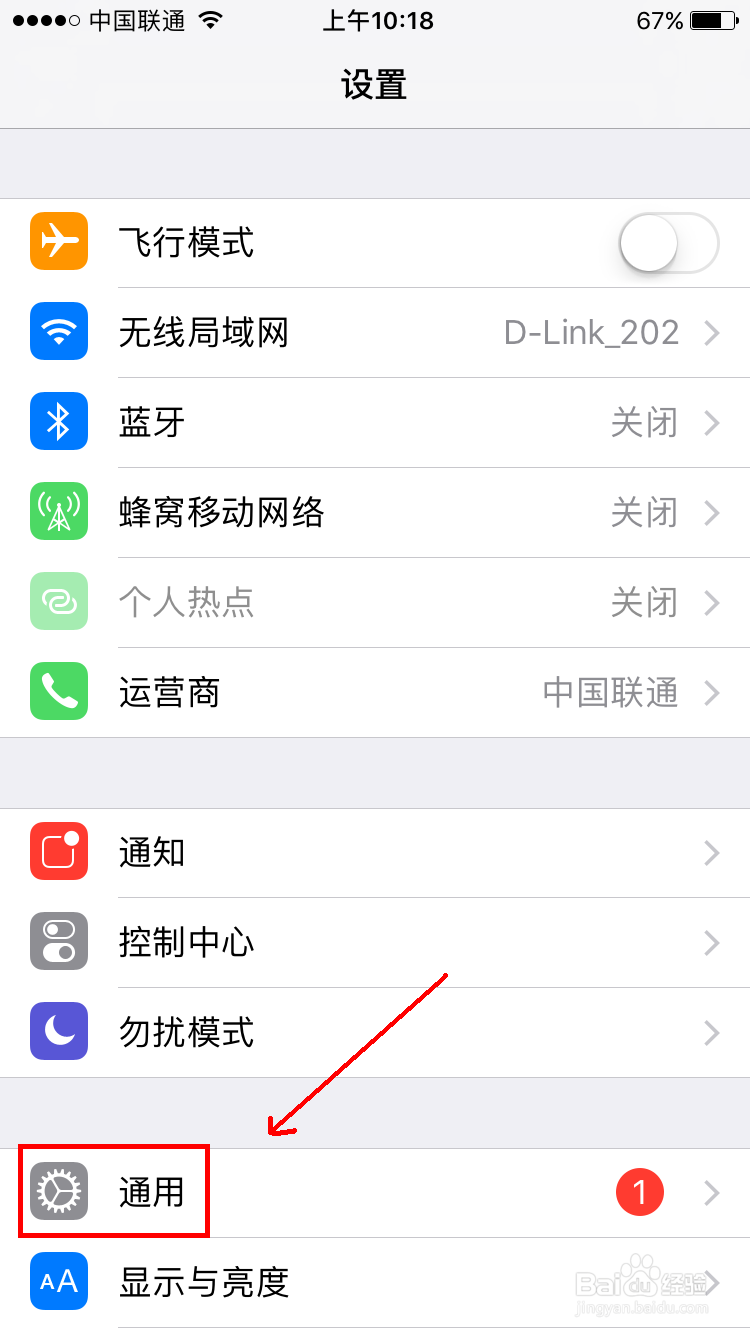This screenshot has width=750, height=1334.
Task: Tap the Do Not Disturb moon icon
Action: coord(58,1031)
